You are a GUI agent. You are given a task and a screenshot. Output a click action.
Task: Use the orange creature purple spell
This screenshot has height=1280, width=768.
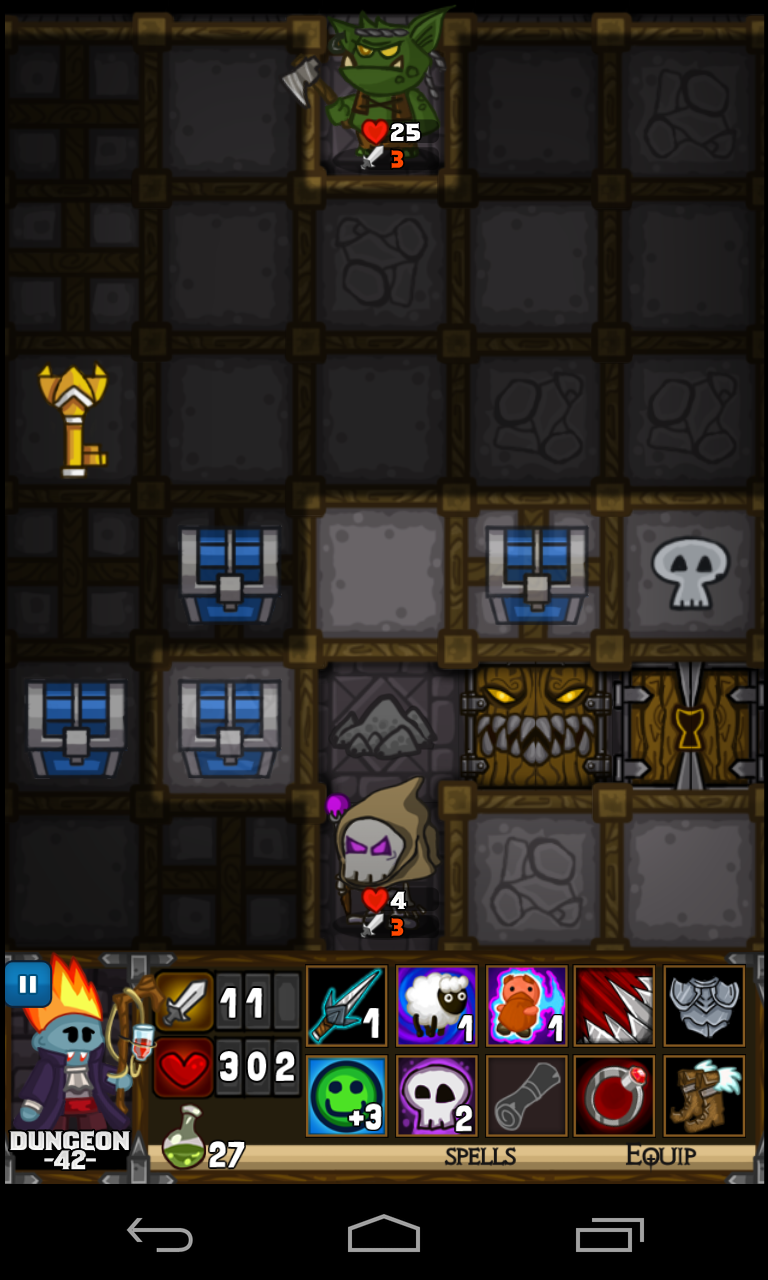[526, 1005]
